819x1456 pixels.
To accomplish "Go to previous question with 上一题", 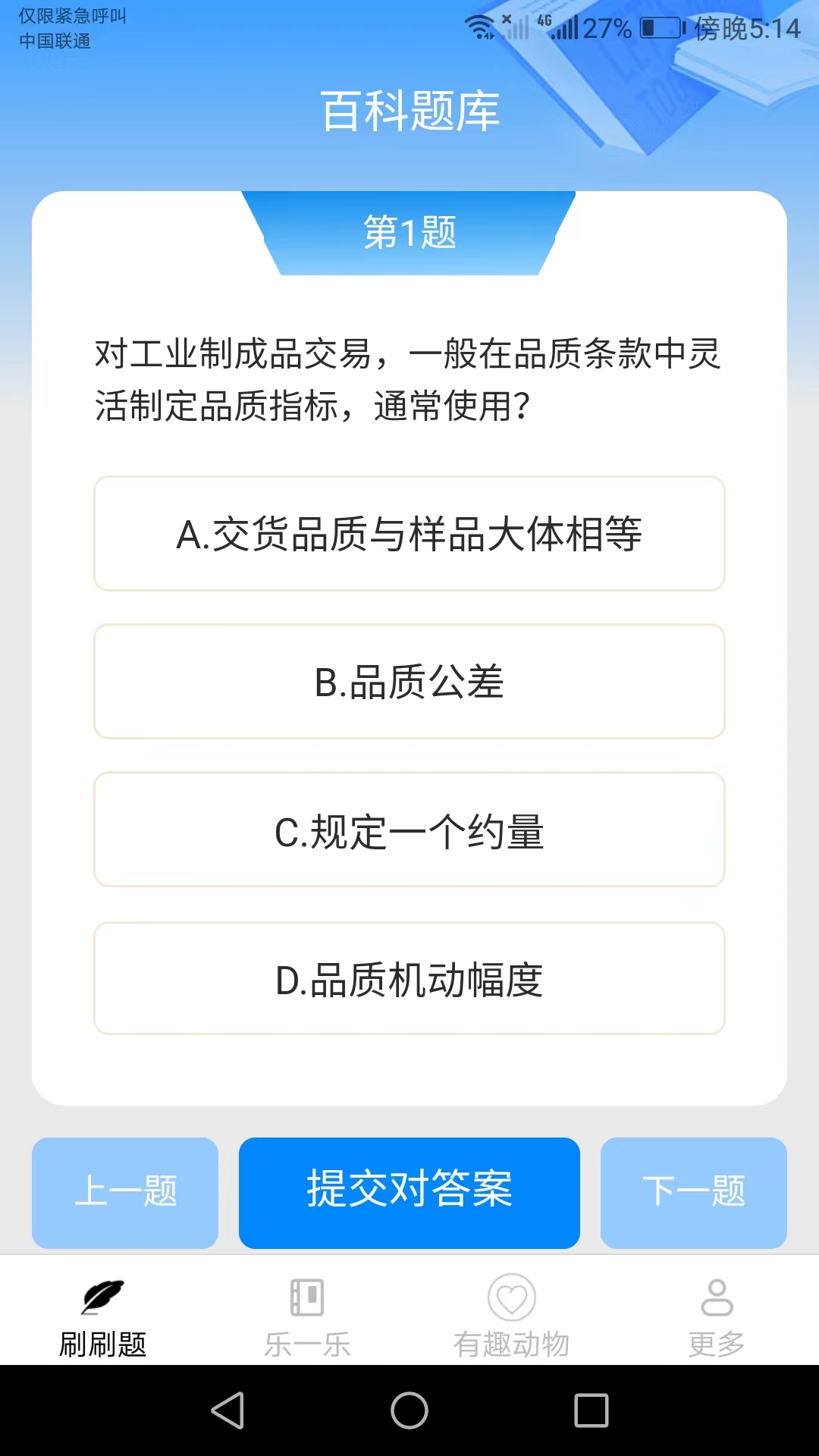I will [125, 1193].
